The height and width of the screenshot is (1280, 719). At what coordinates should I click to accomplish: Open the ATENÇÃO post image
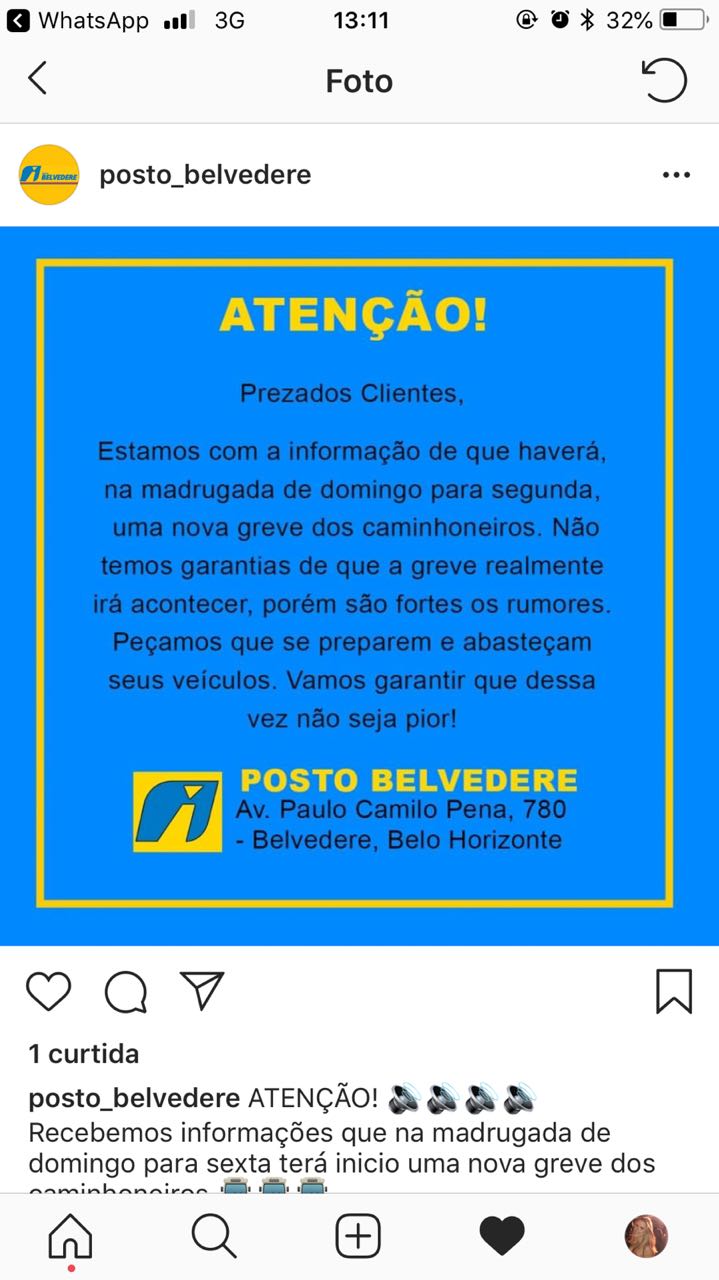click(x=359, y=585)
